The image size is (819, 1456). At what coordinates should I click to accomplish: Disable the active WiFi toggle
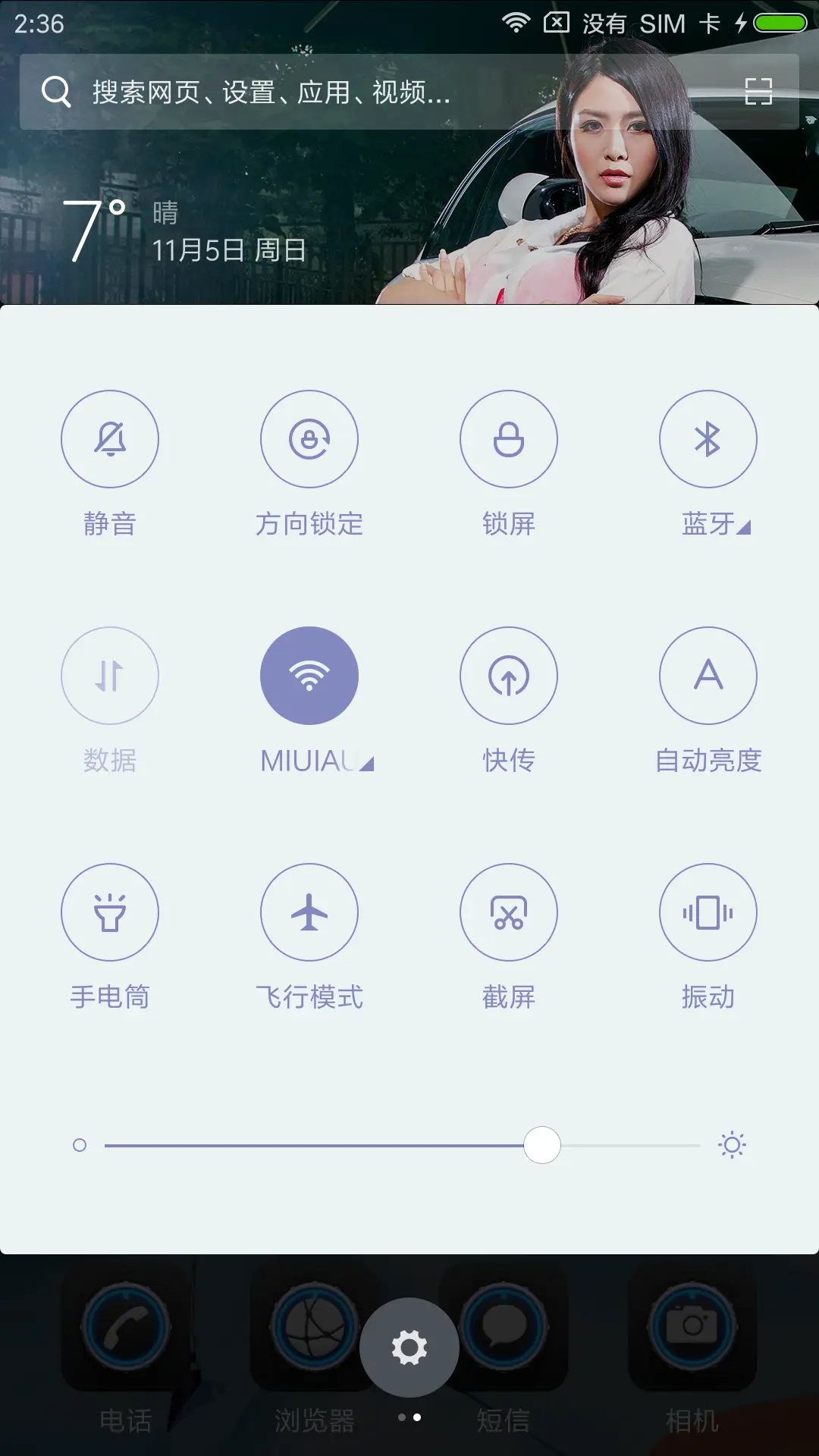309,675
